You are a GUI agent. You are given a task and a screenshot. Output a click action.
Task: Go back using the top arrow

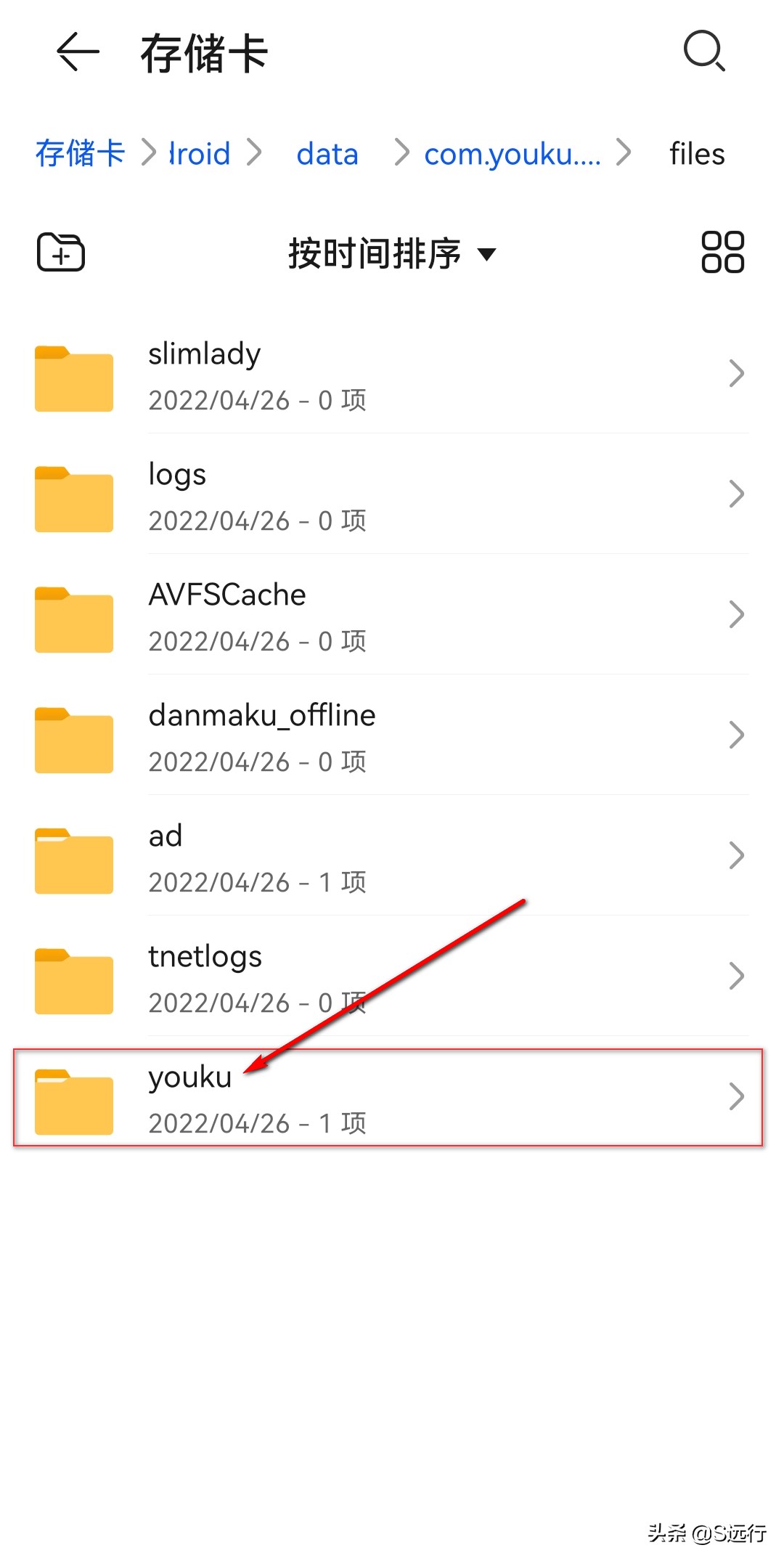[x=78, y=52]
